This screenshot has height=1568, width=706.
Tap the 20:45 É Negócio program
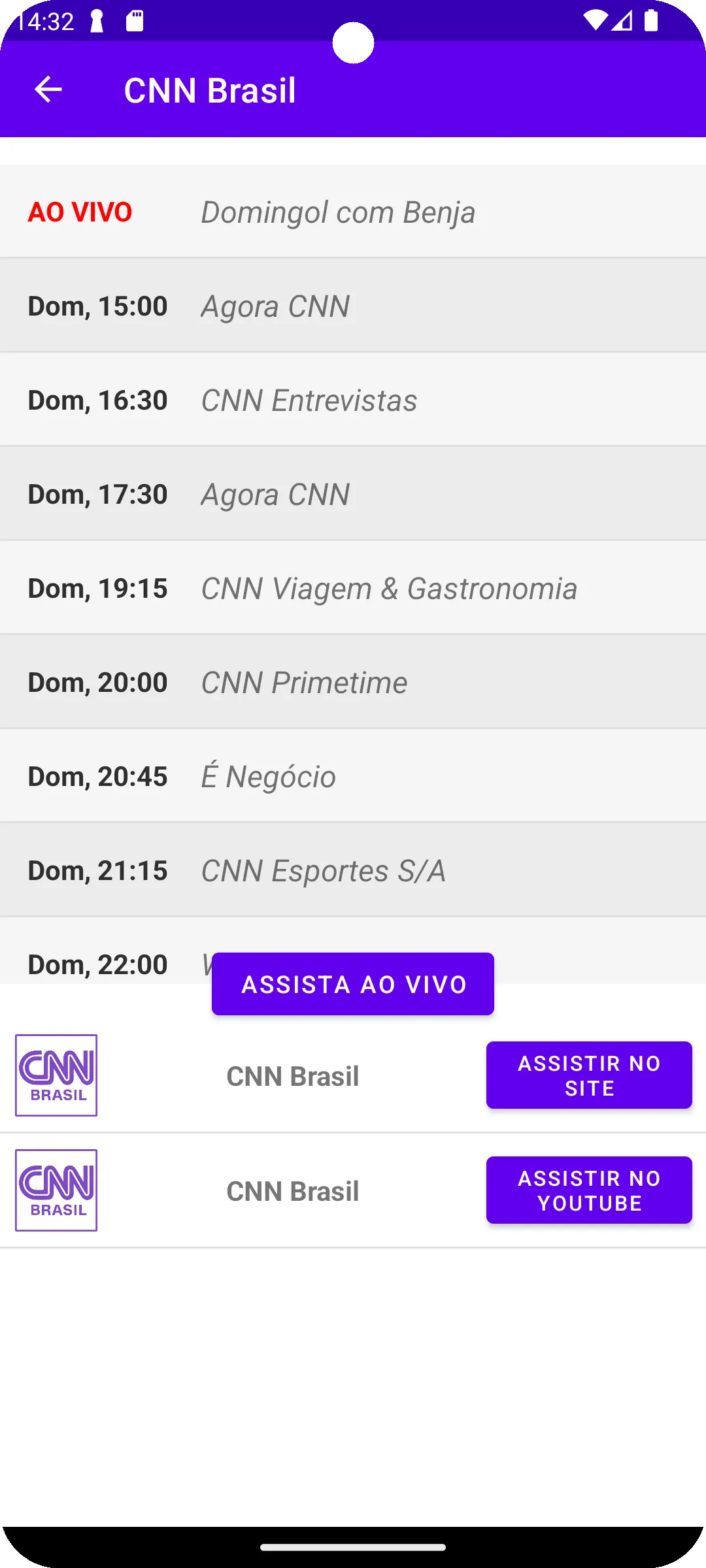(x=353, y=776)
